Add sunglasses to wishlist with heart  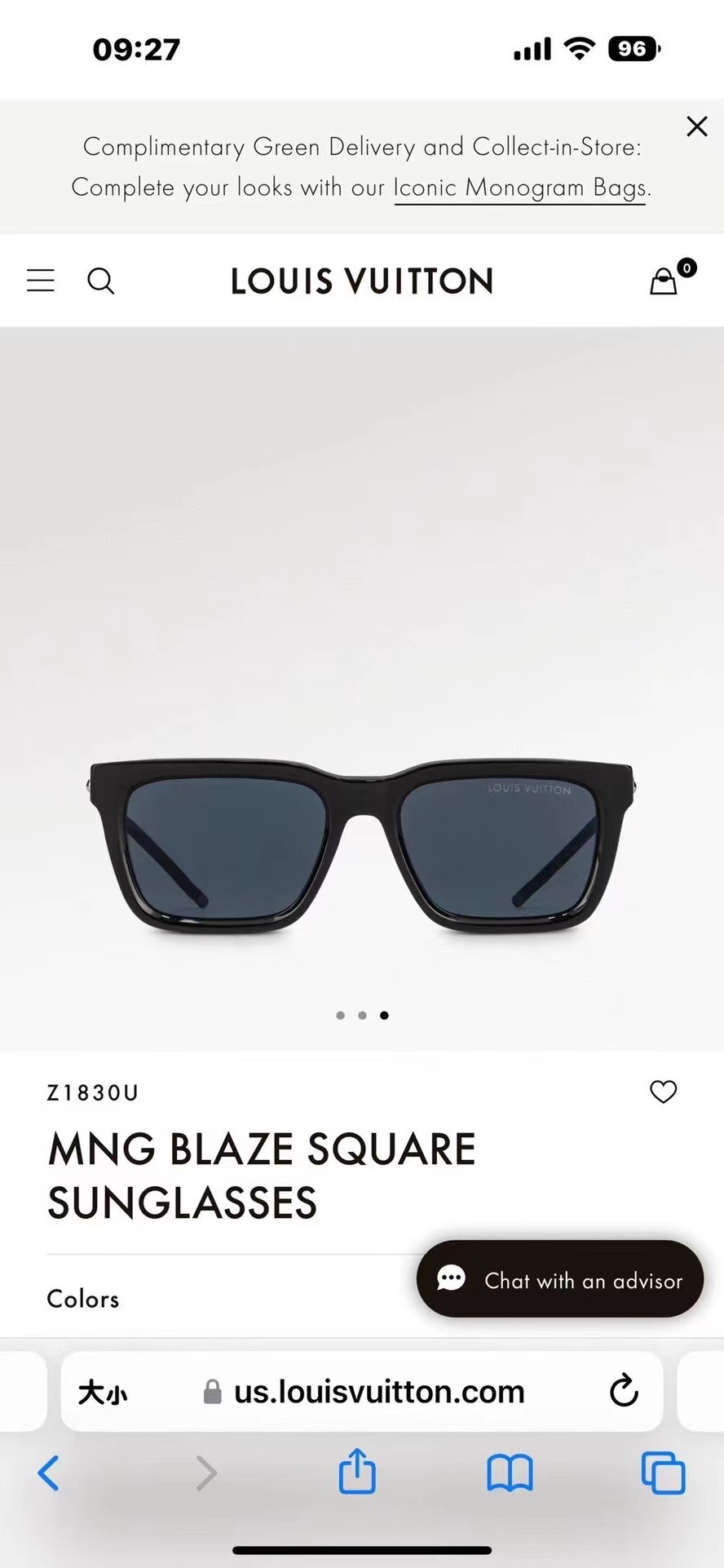(663, 1092)
